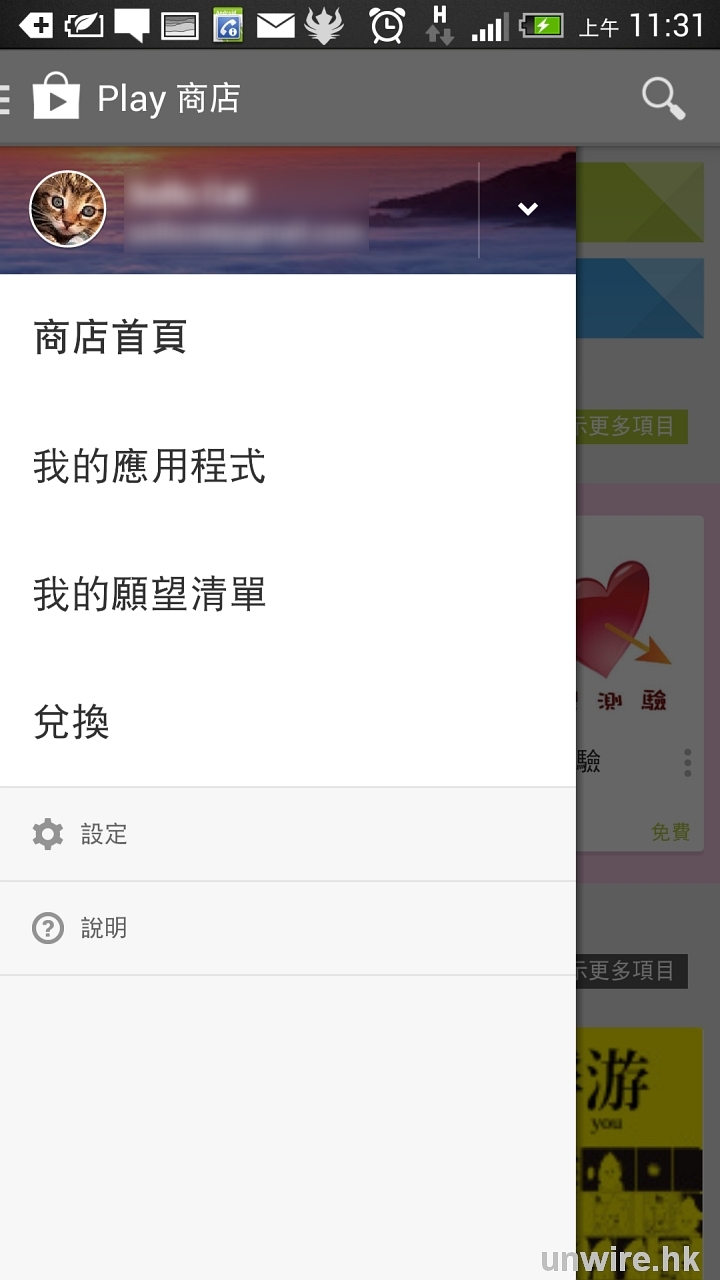
Task: Open the cat profile avatar
Action: point(68,209)
